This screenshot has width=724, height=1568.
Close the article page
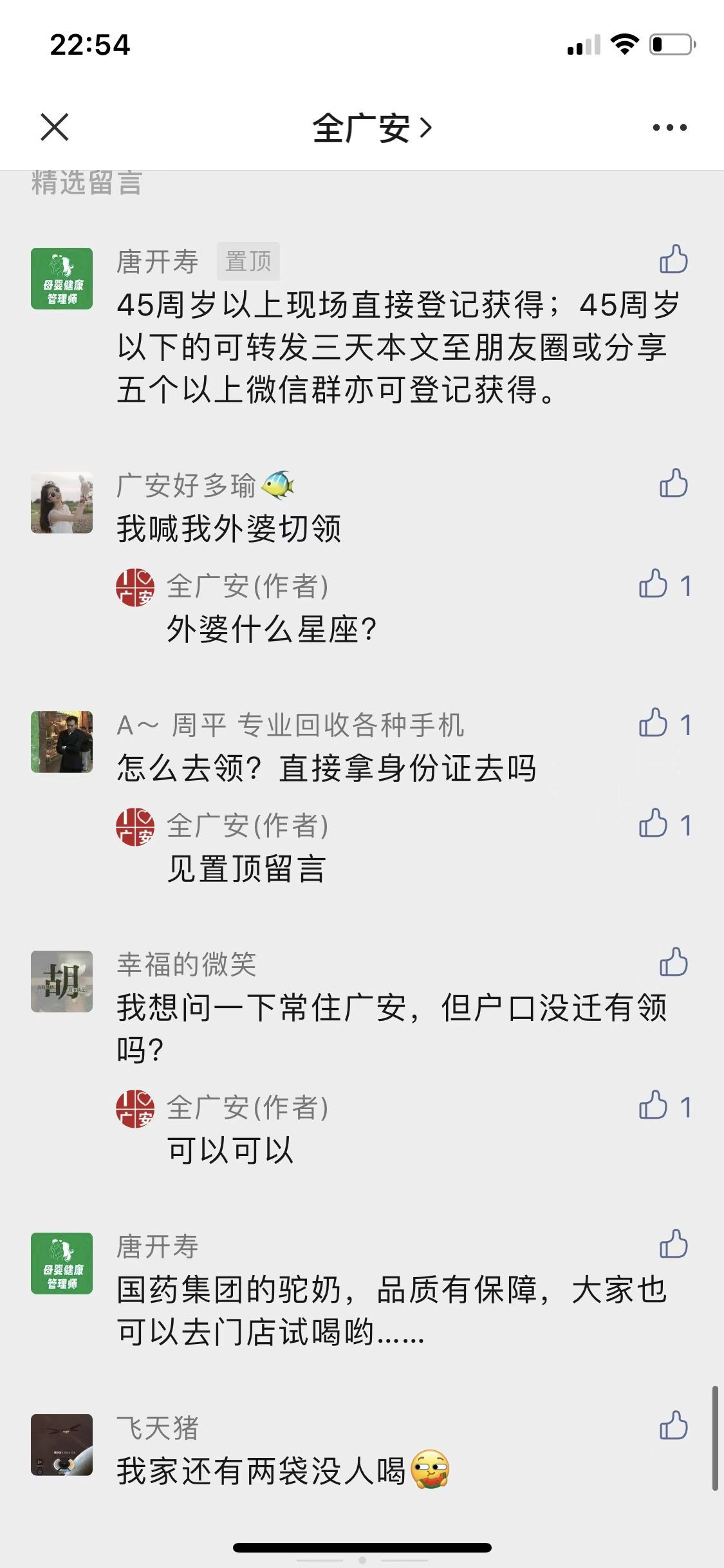(x=55, y=127)
